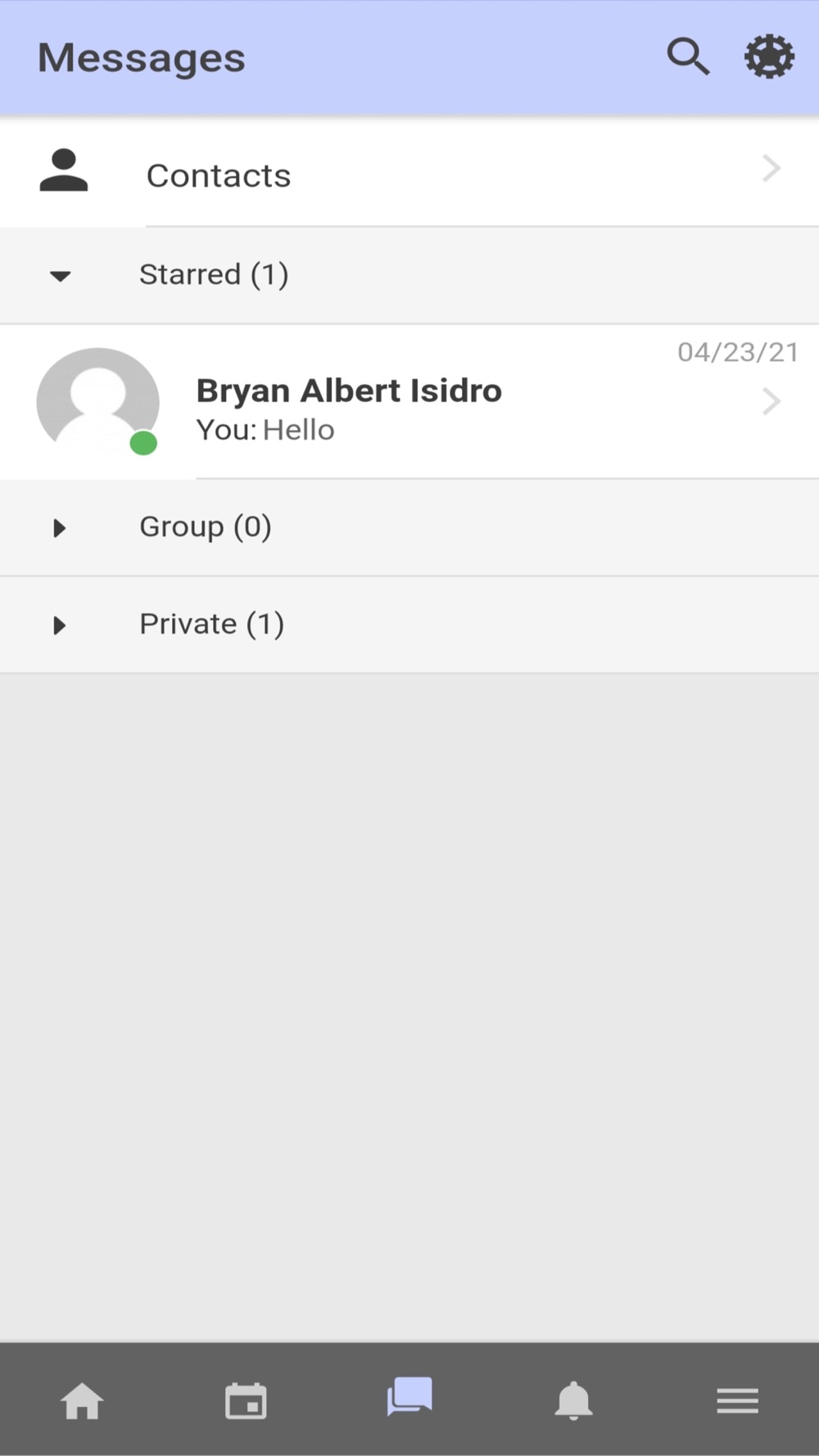The width and height of the screenshot is (819, 1456).
Task: Open message settings gear icon
Action: (769, 57)
